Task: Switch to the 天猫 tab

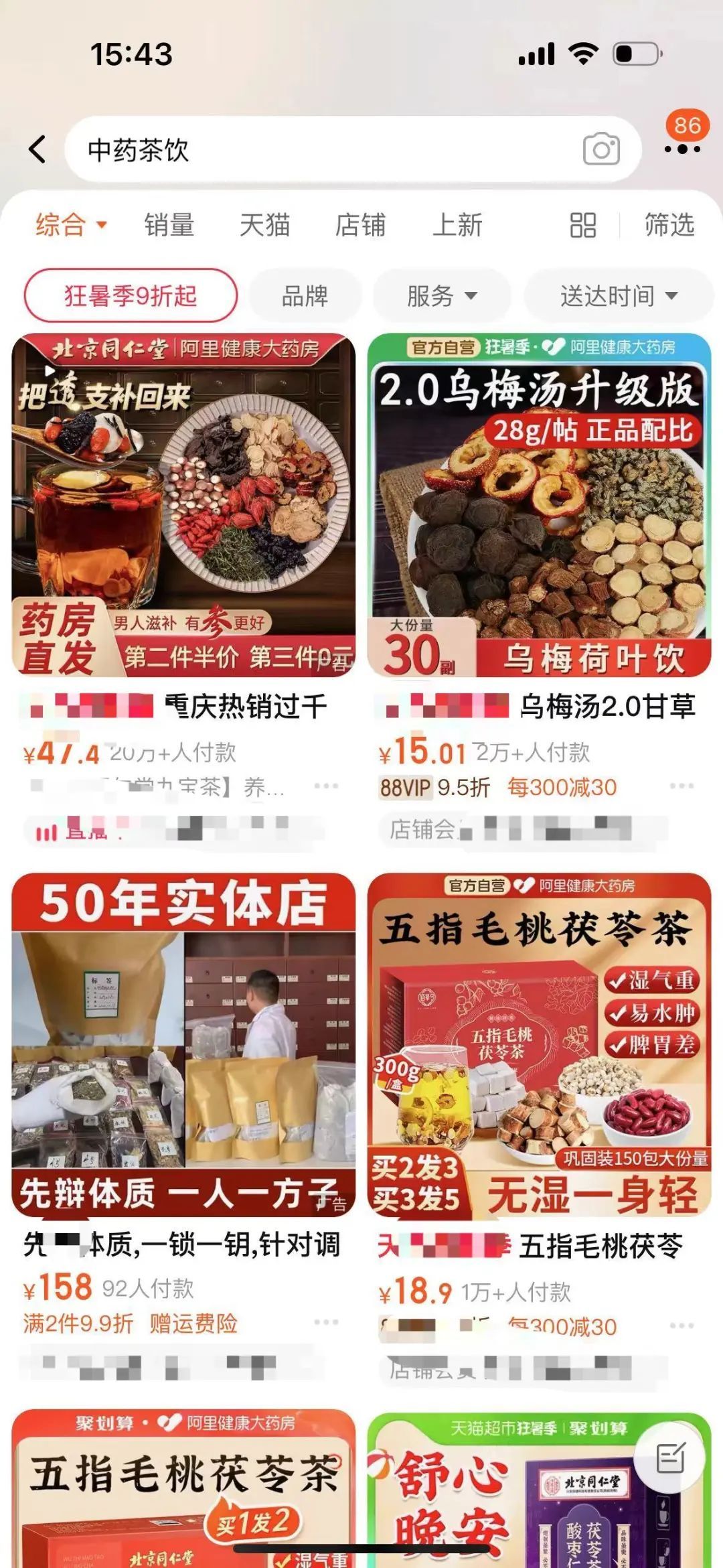Action: [x=264, y=225]
